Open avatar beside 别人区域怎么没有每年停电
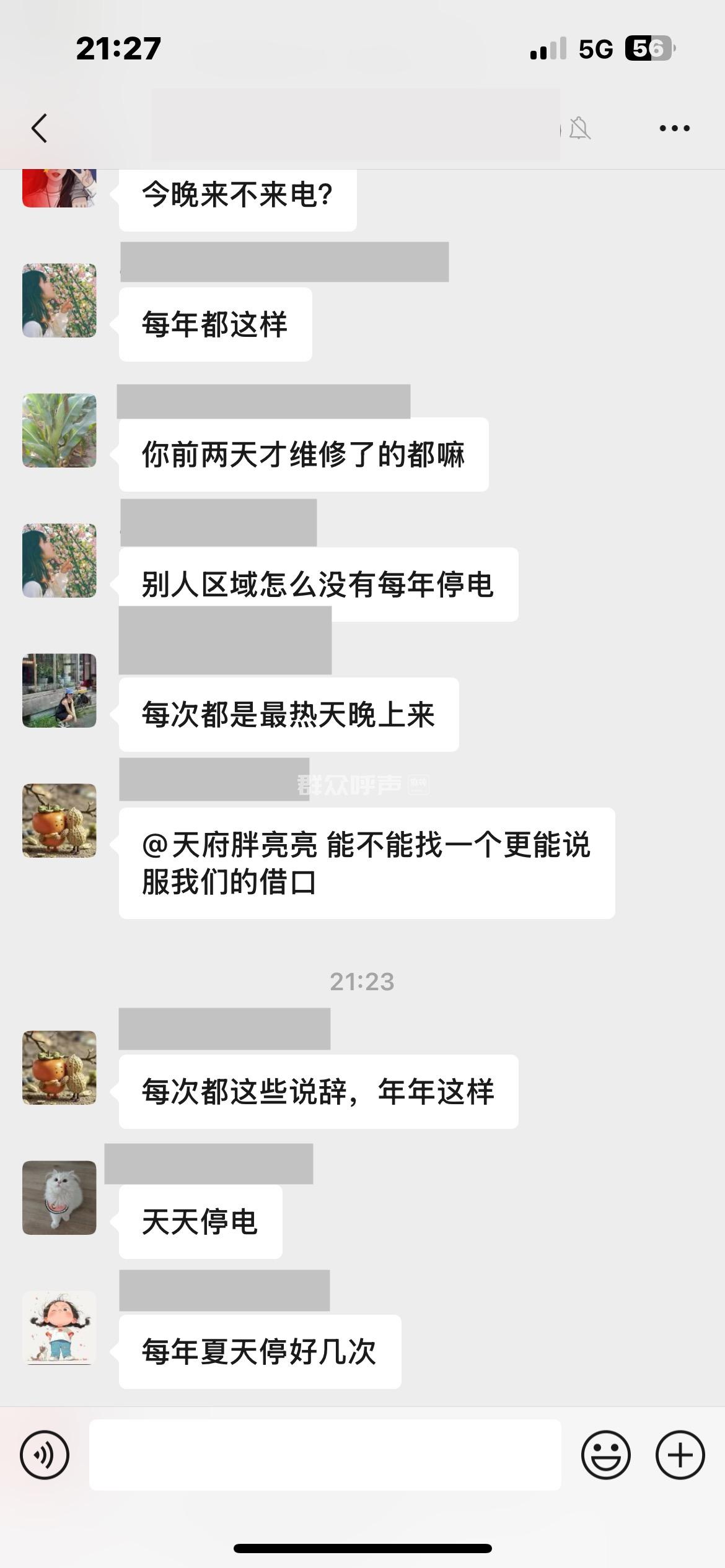 coord(59,560)
